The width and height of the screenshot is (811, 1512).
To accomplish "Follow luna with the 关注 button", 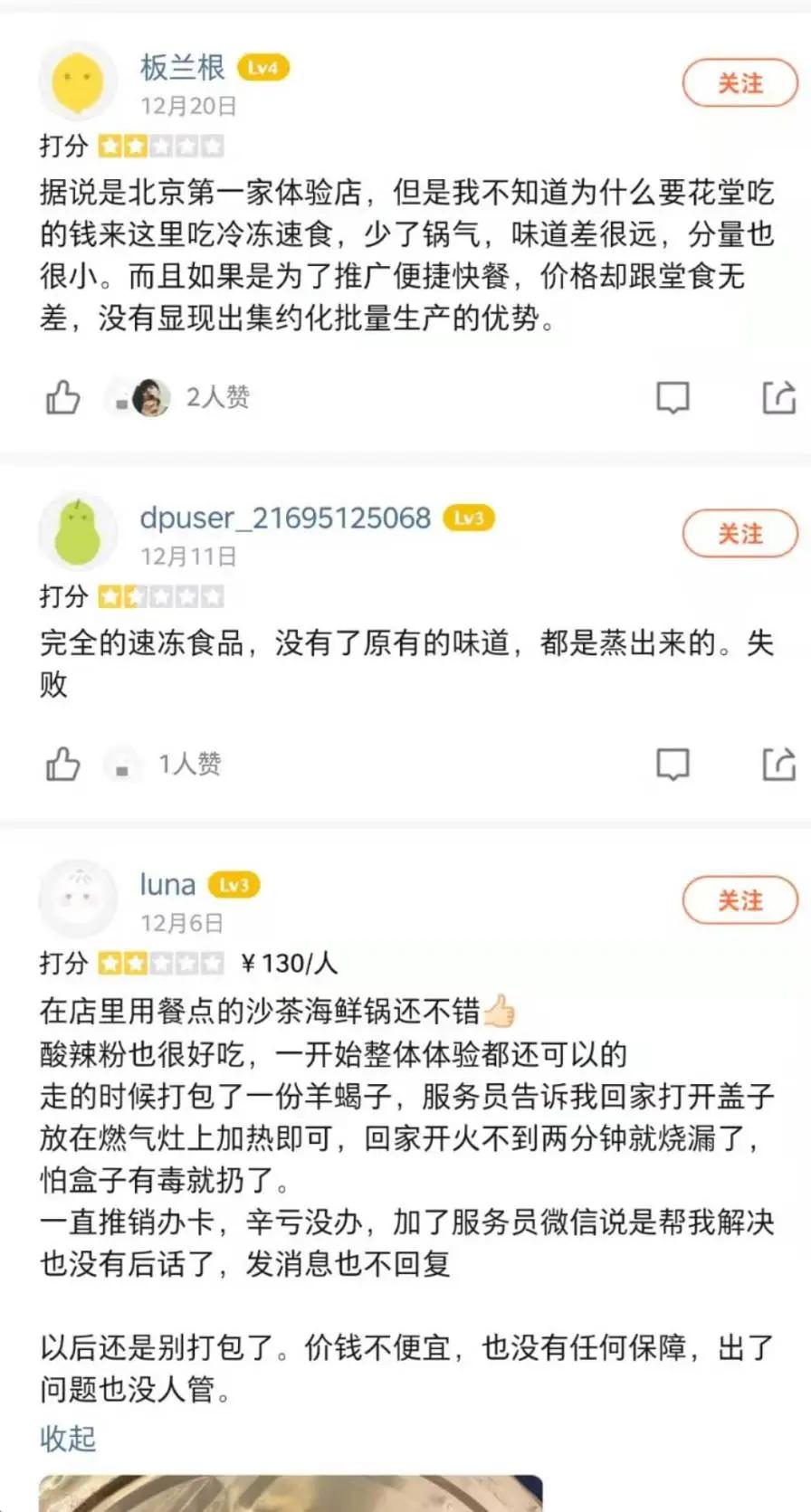I will tap(740, 901).
